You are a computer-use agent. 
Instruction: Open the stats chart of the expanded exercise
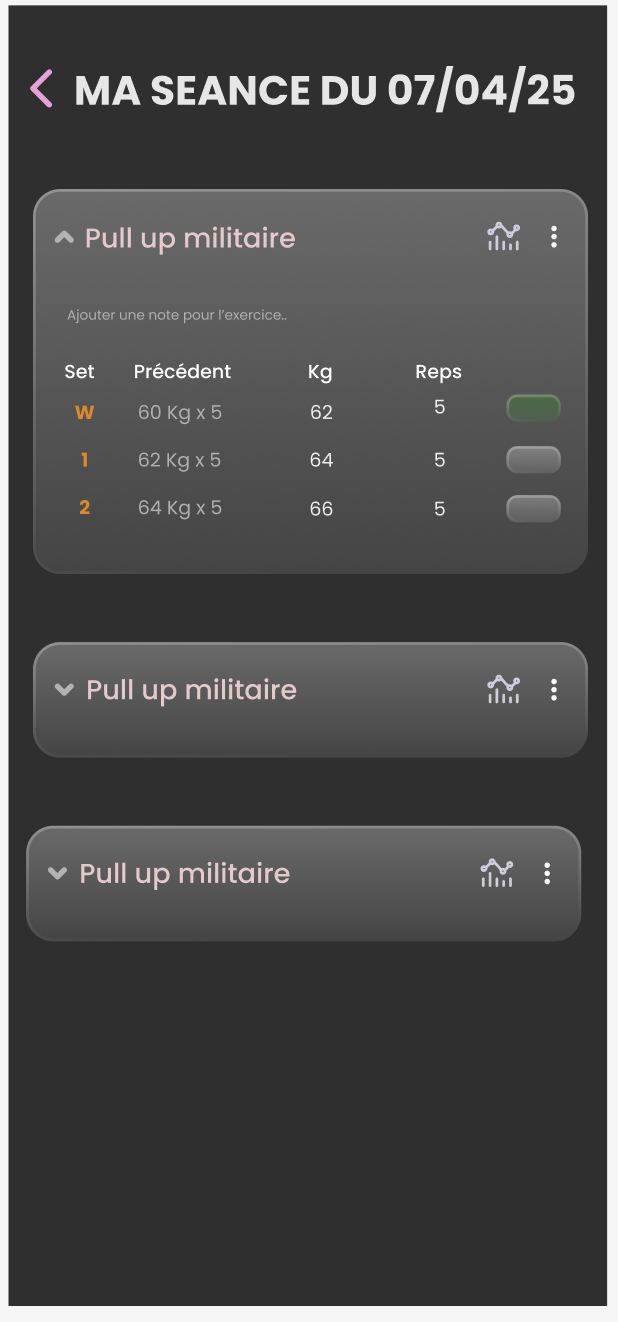pos(504,237)
